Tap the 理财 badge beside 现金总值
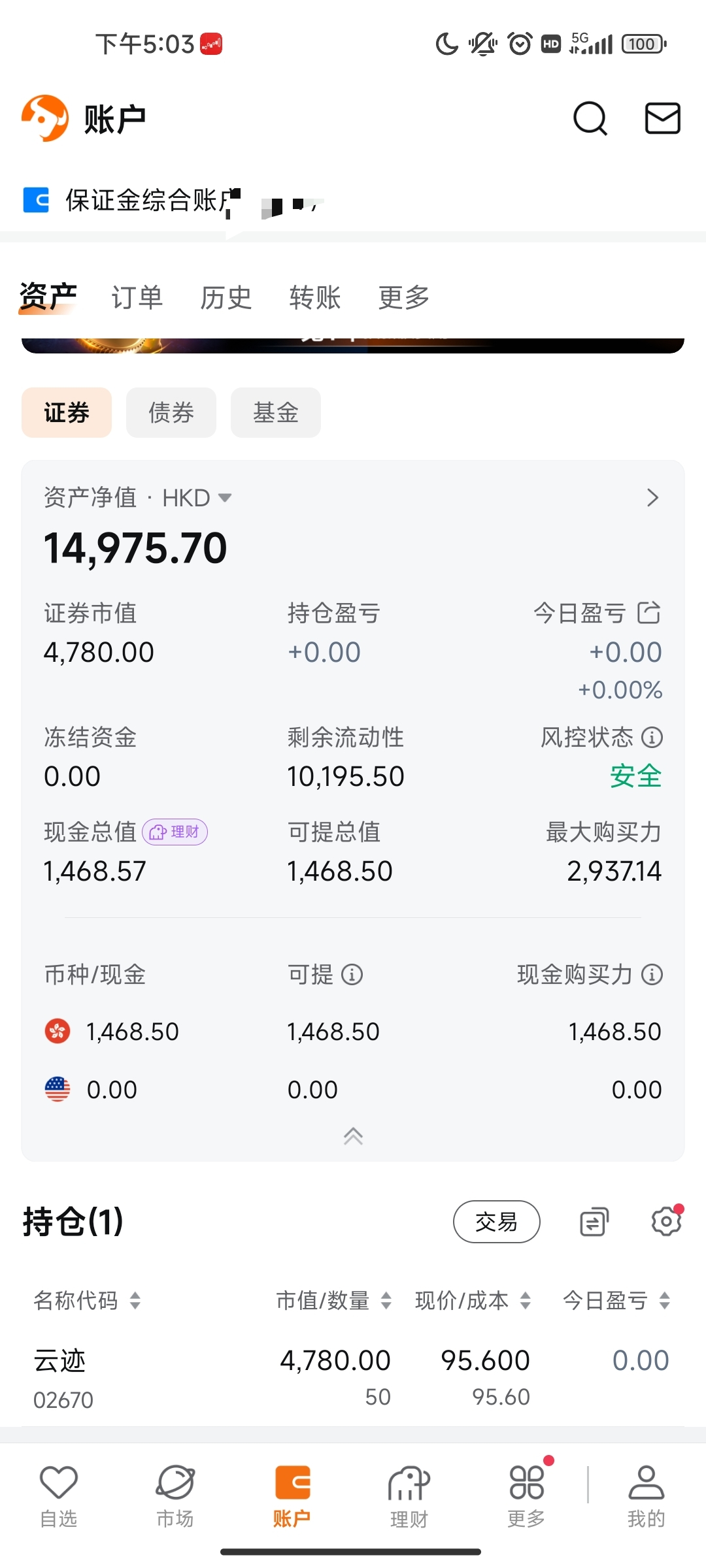This screenshot has width=706, height=1568. click(175, 832)
